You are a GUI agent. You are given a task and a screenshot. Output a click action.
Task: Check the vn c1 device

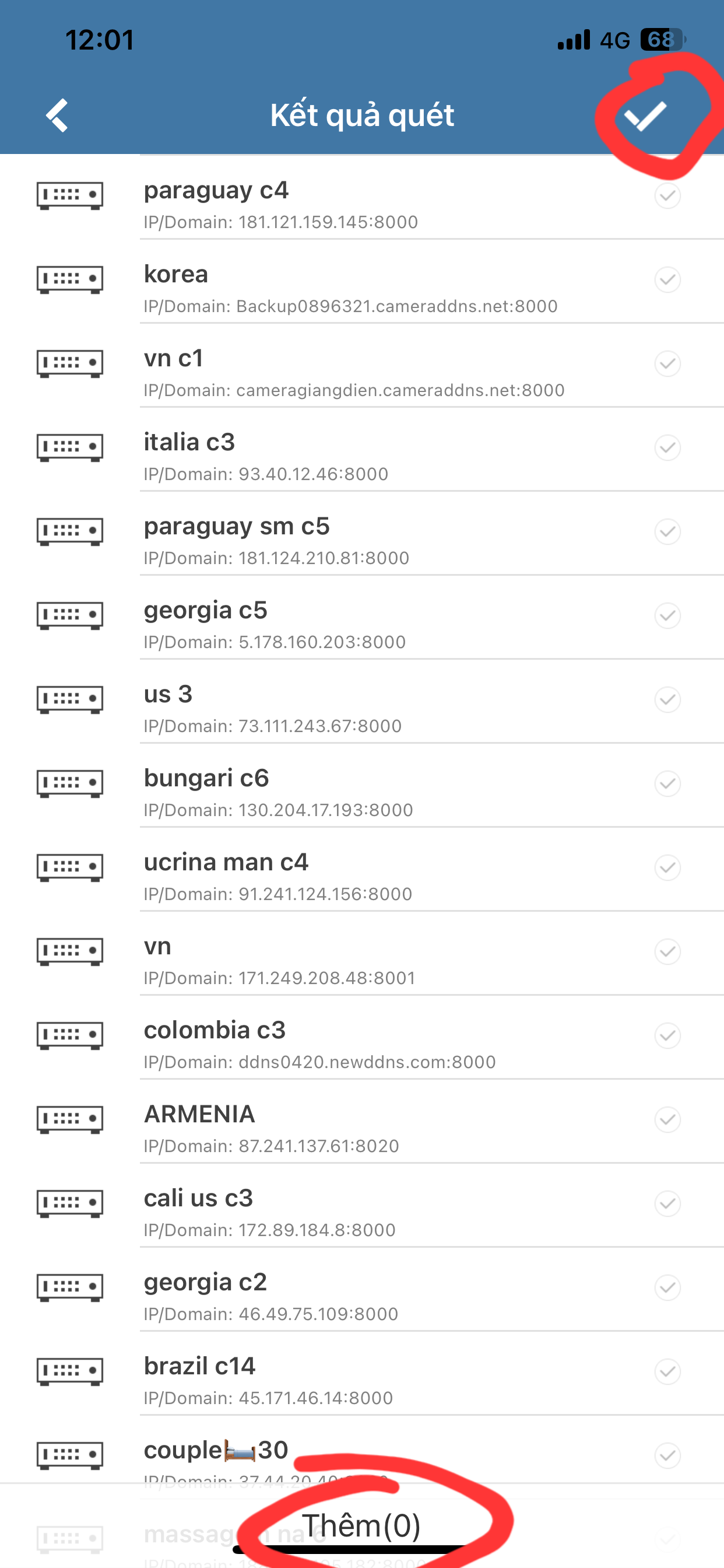[x=667, y=364]
